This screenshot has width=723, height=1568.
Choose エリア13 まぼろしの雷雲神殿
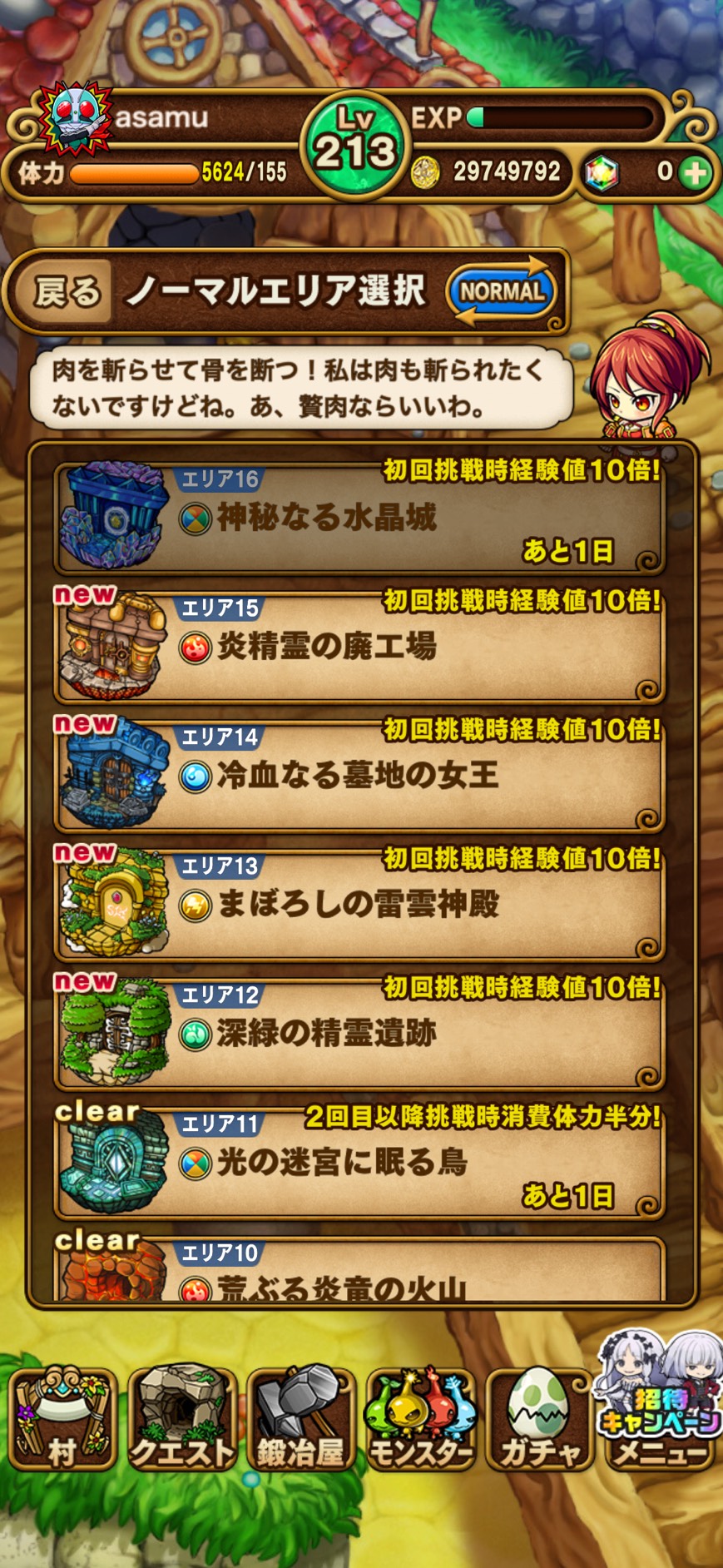pos(359,905)
